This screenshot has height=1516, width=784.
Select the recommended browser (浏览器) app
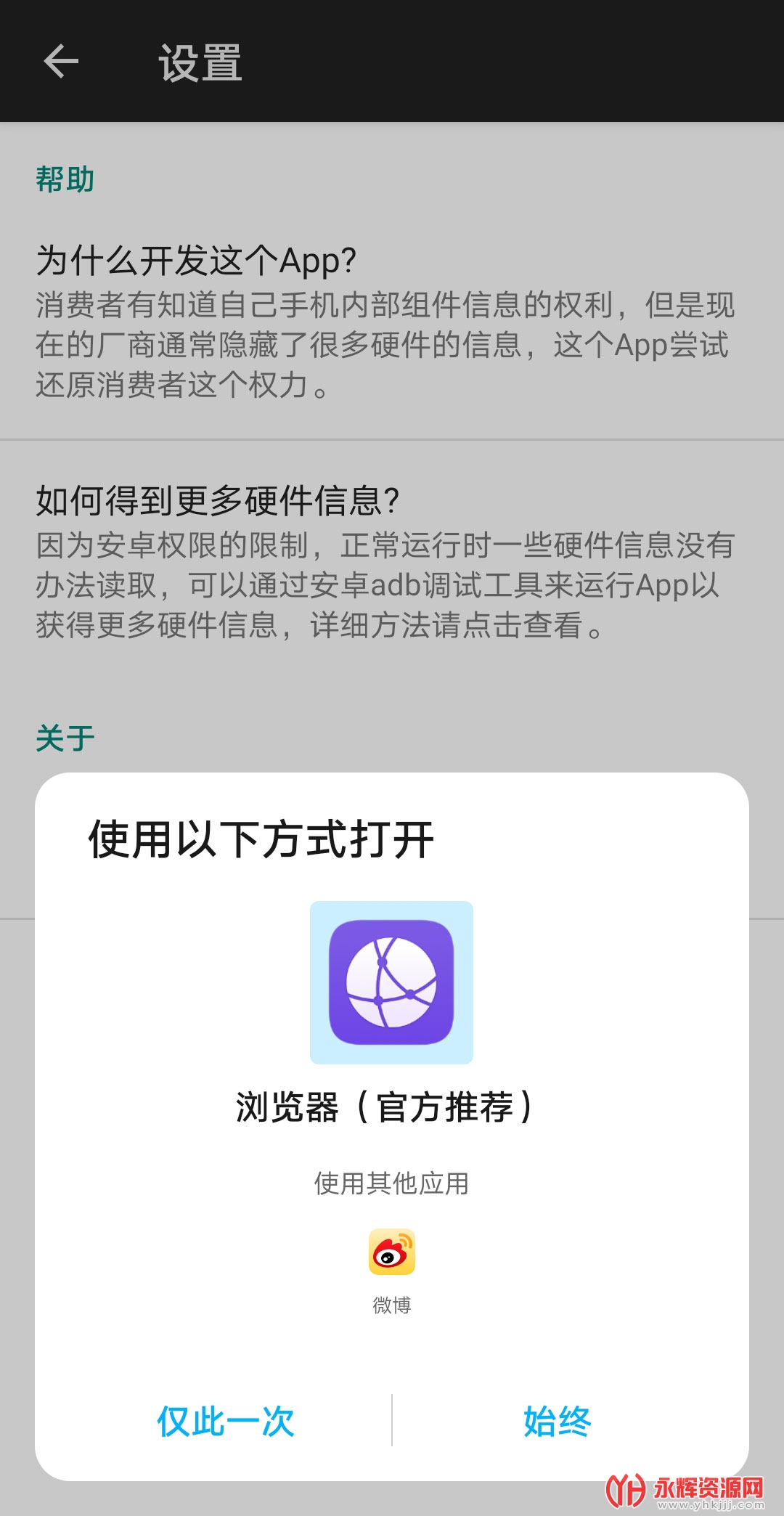pyautogui.click(x=391, y=983)
